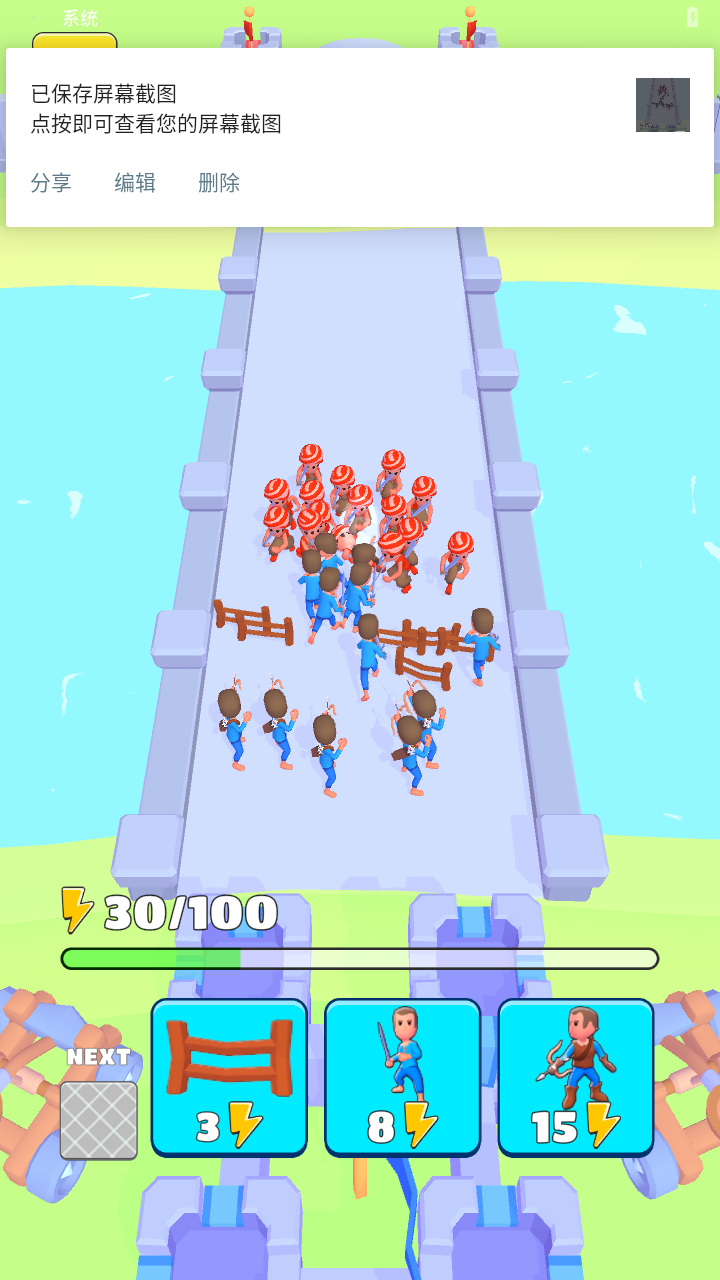720x1280 pixels.
Task: Deploy the swordsman card costing 8 energy
Action: coord(403,1076)
